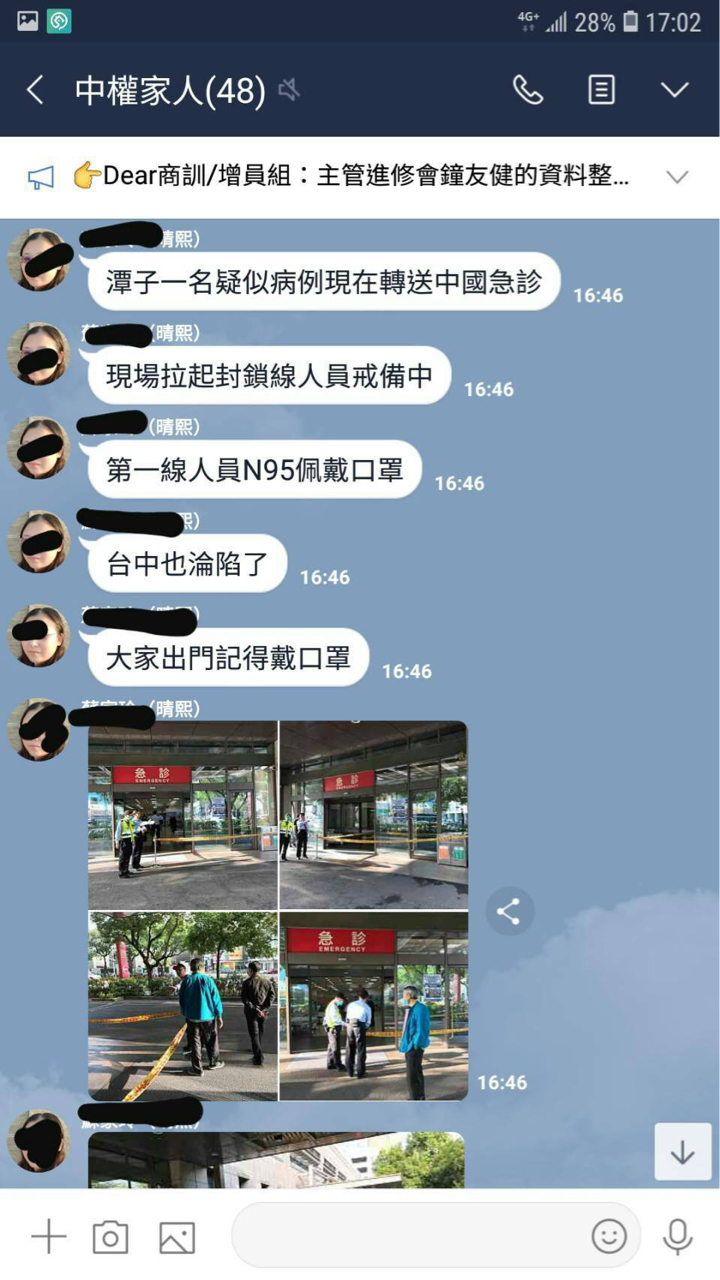
Task: Expand the announcement banner chevron
Action: pyautogui.click(x=677, y=177)
